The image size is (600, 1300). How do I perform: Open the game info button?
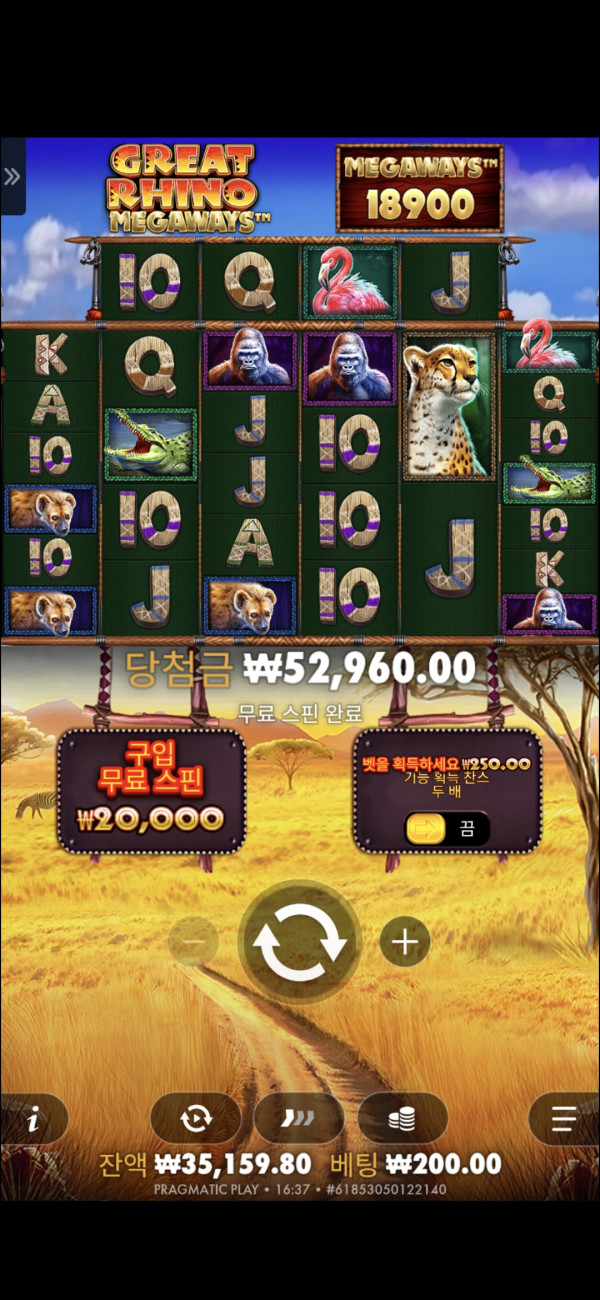click(x=33, y=1119)
